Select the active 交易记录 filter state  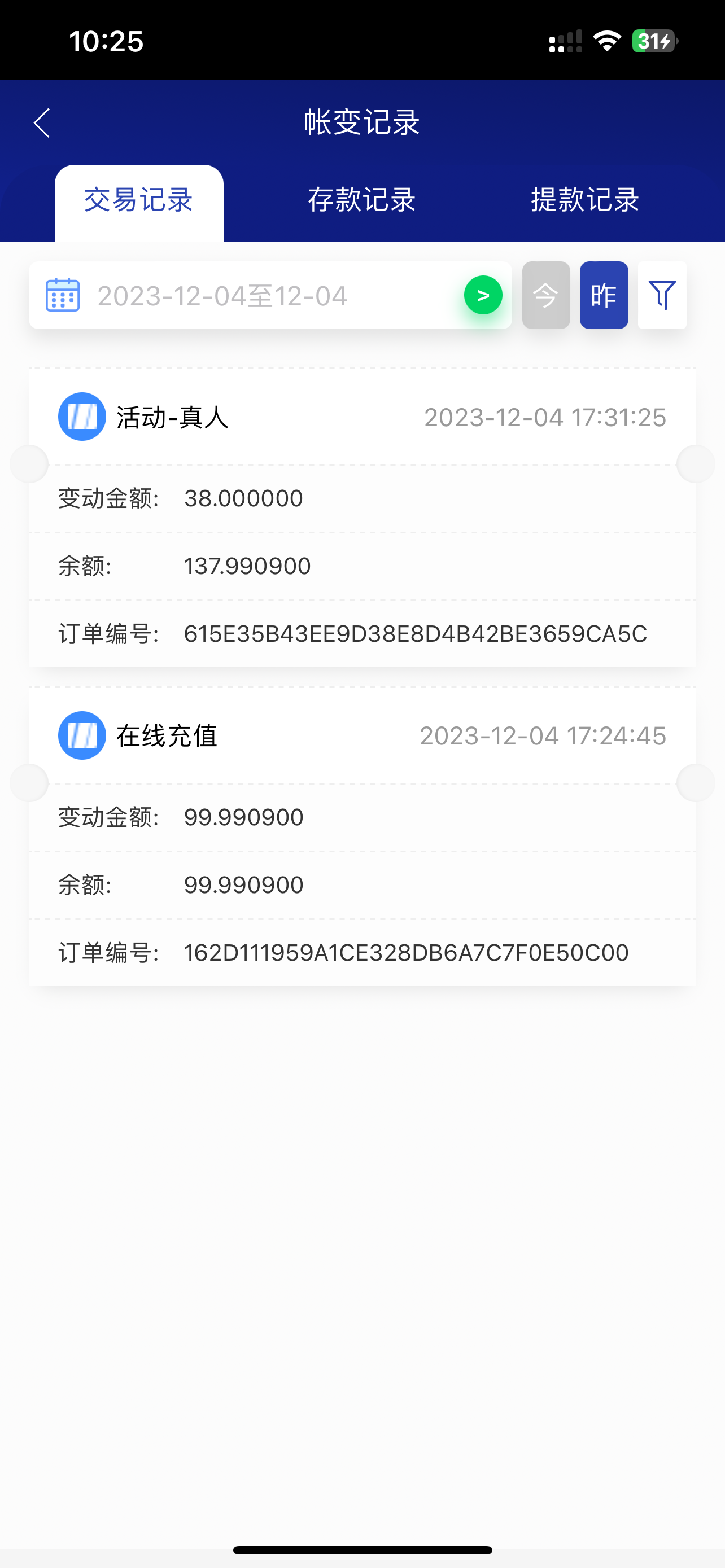[139, 200]
